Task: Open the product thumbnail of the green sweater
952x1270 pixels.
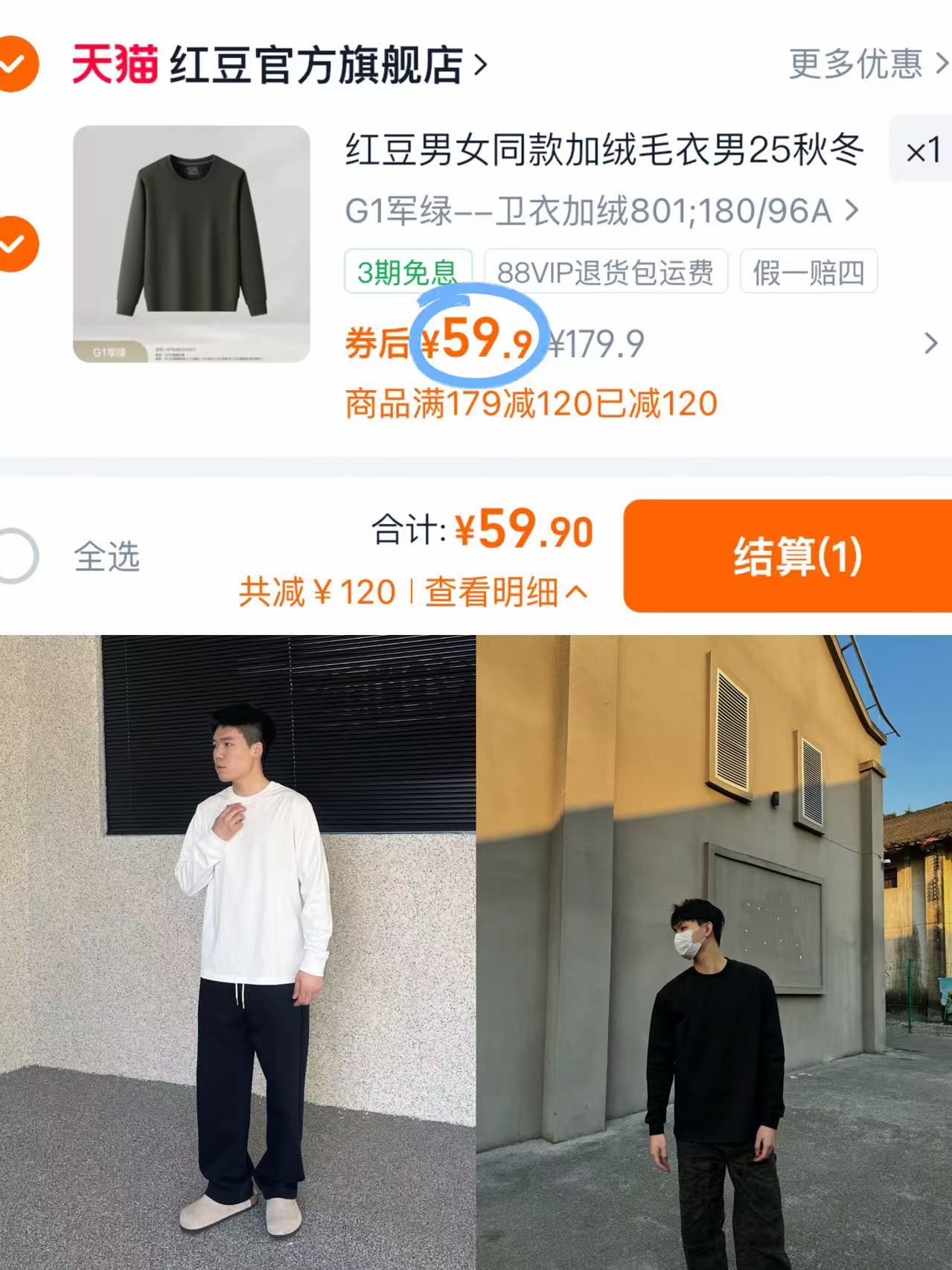Action: click(x=190, y=246)
